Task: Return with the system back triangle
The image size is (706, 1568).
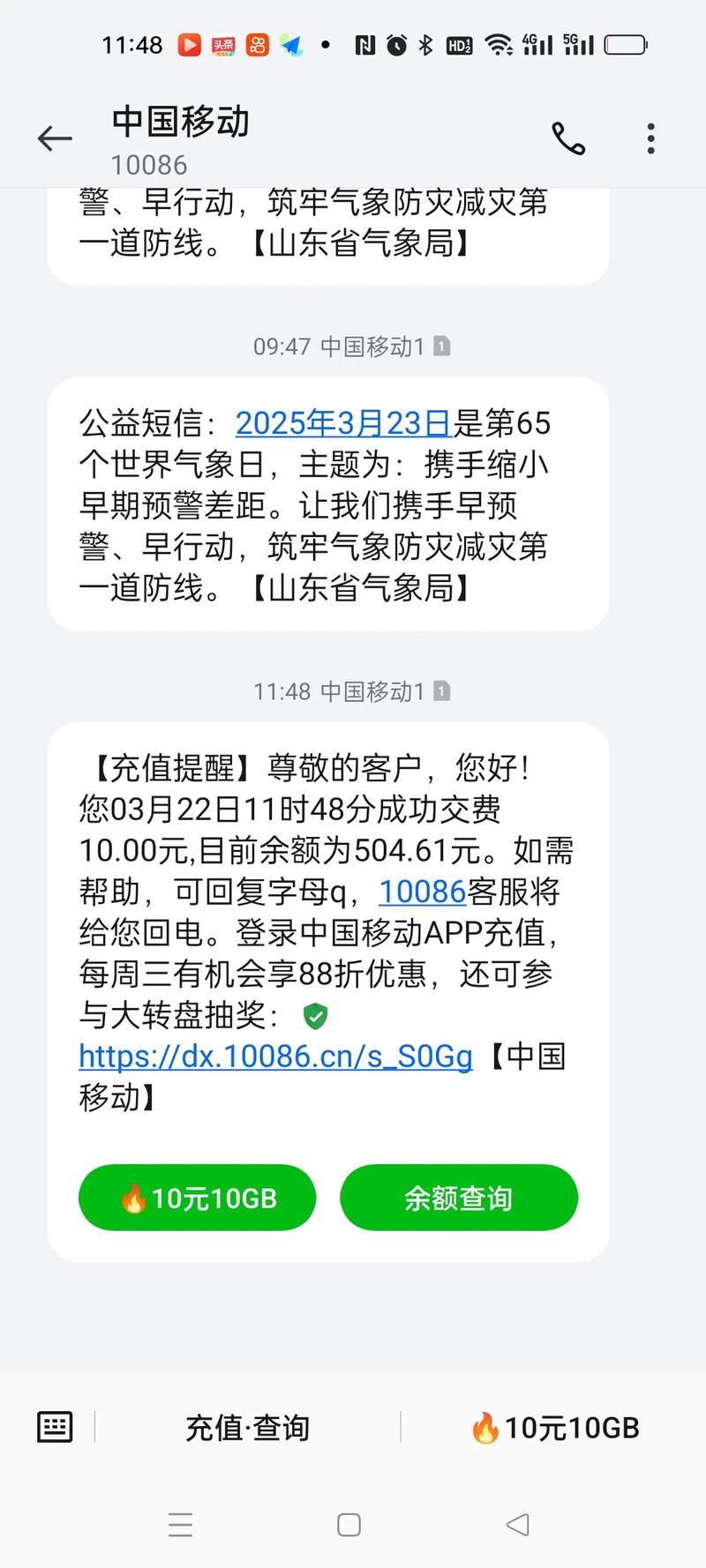Action: point(518,1524)
